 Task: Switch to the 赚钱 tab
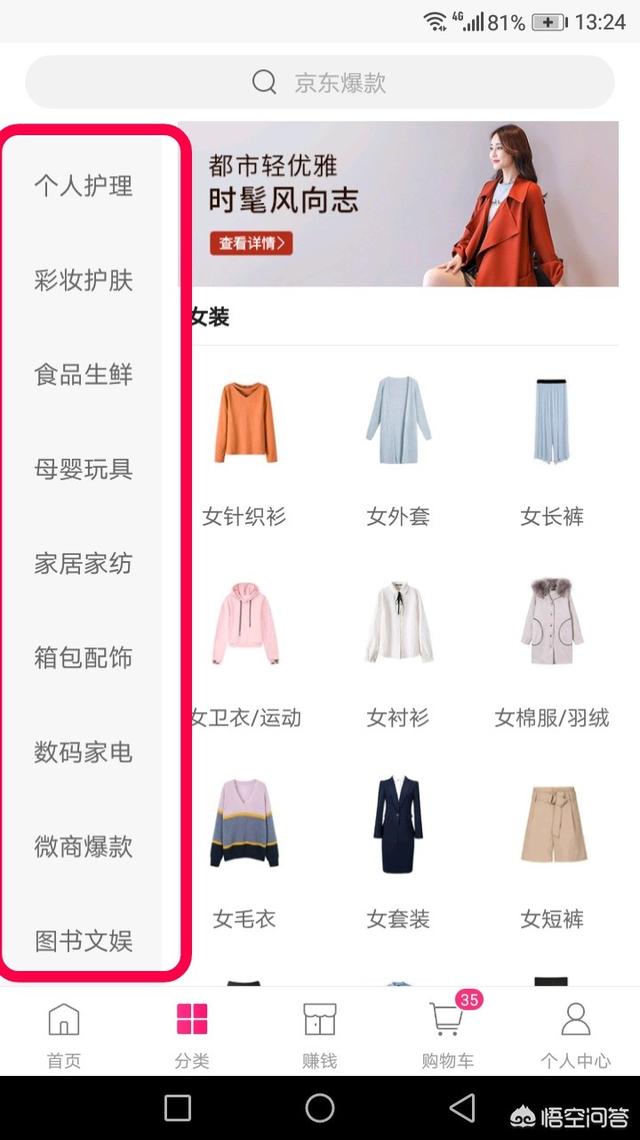click(320, 1034)
